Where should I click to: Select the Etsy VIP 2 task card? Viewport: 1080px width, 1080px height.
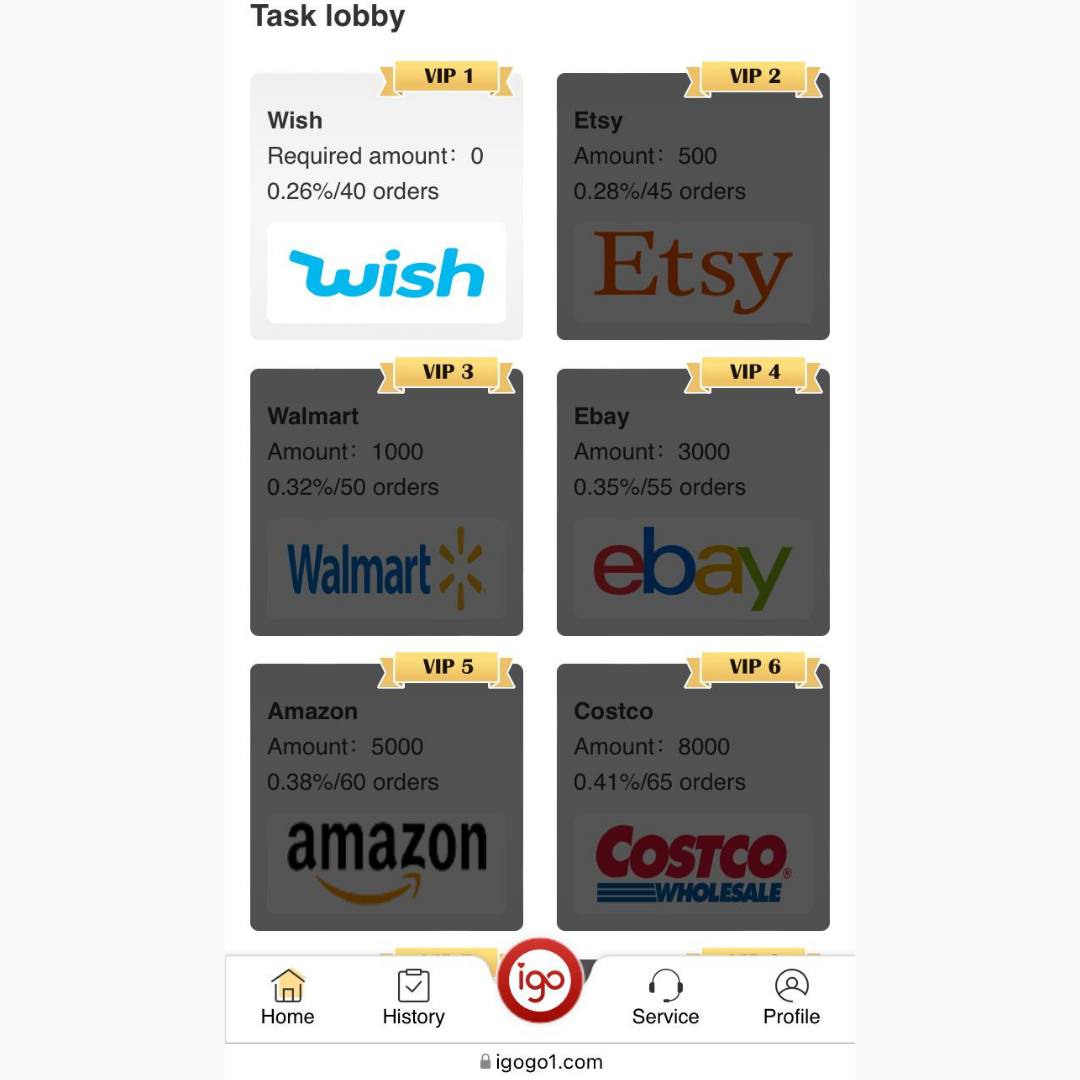click(692, 207)
